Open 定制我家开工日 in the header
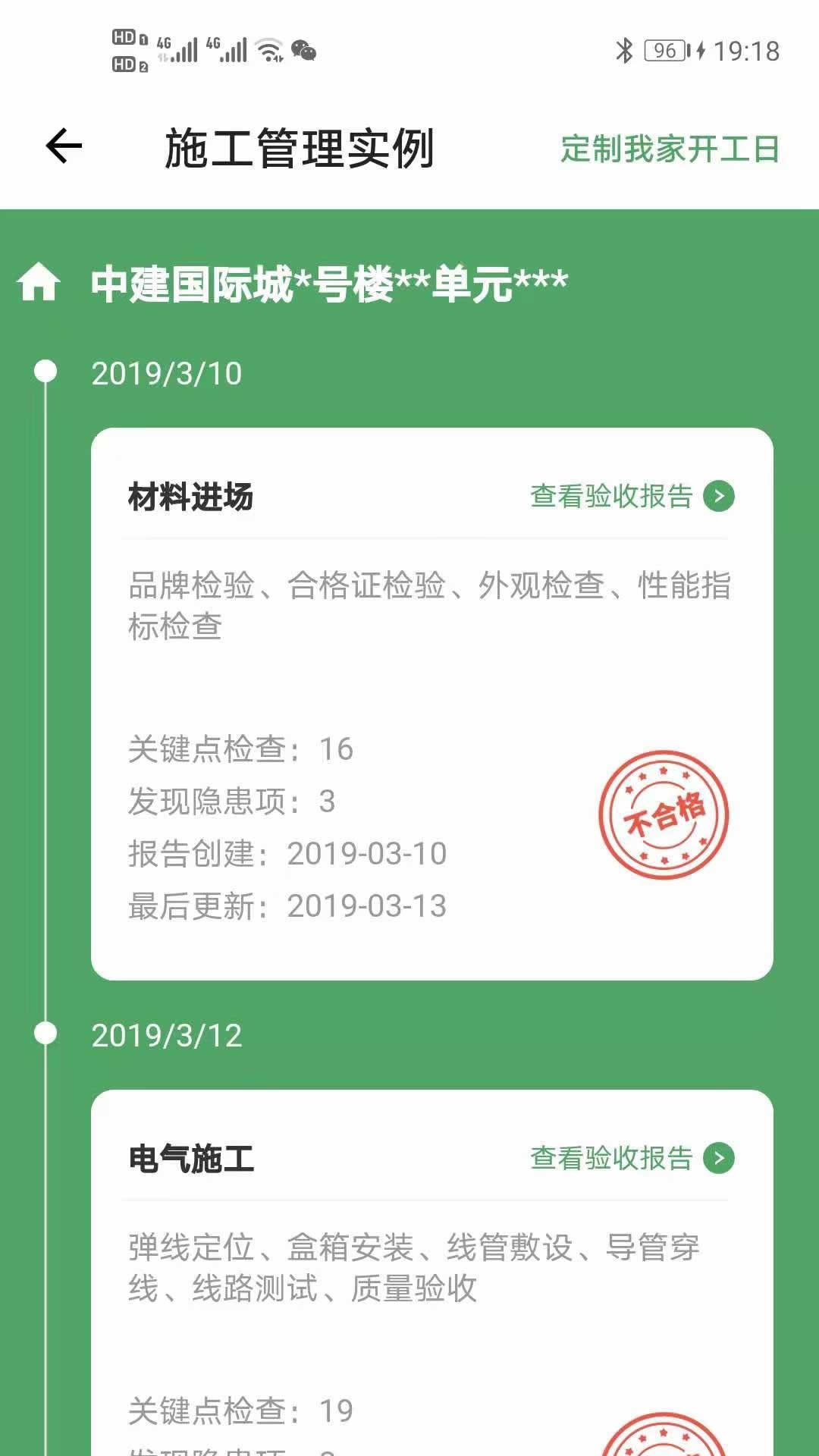819x1456 pixels. coord(670,149)
